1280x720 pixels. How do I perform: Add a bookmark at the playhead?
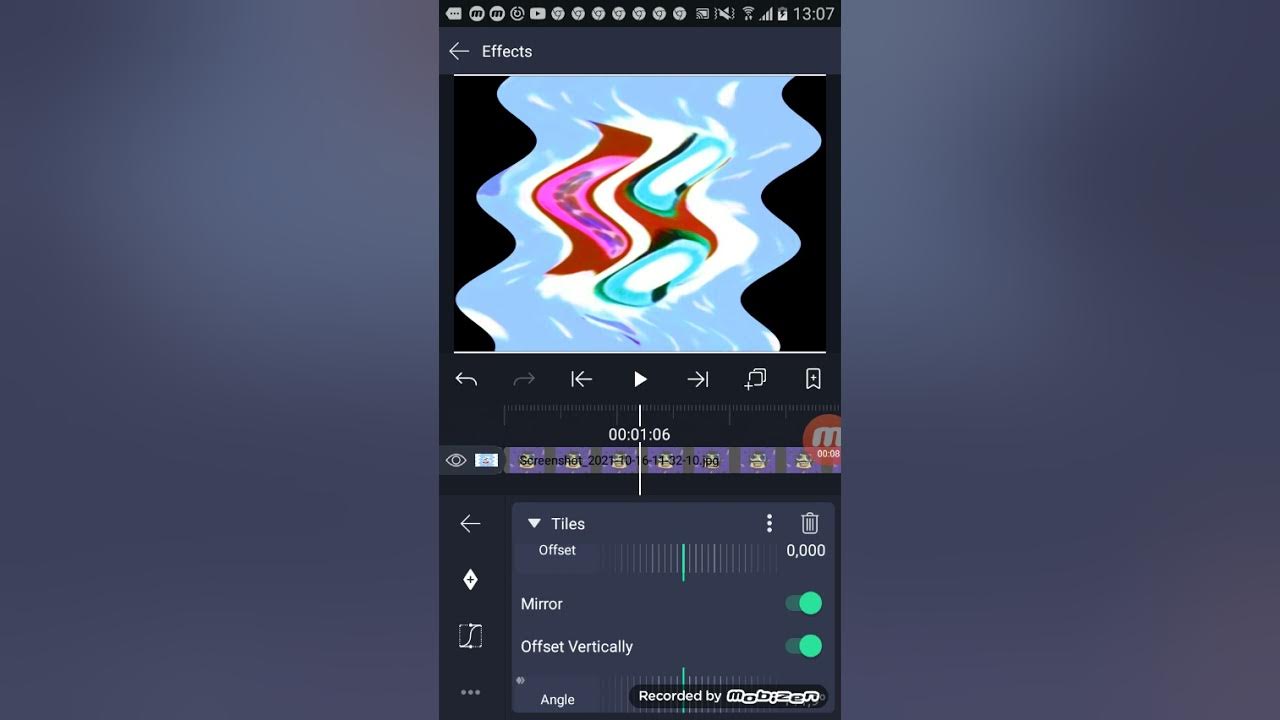pos(813,379)
